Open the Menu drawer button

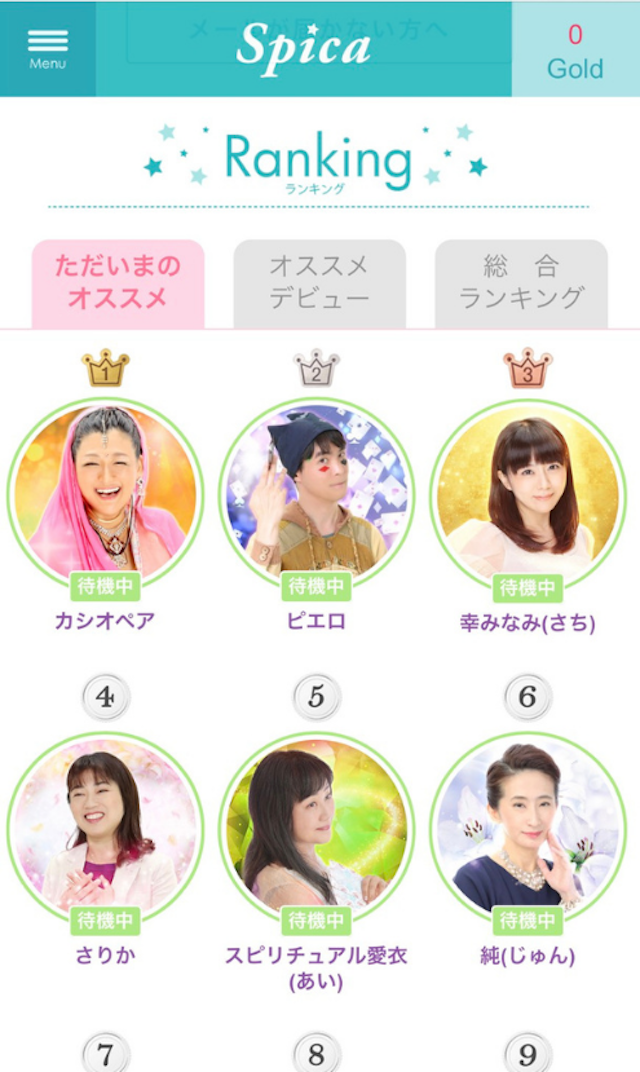click(47, 48)
